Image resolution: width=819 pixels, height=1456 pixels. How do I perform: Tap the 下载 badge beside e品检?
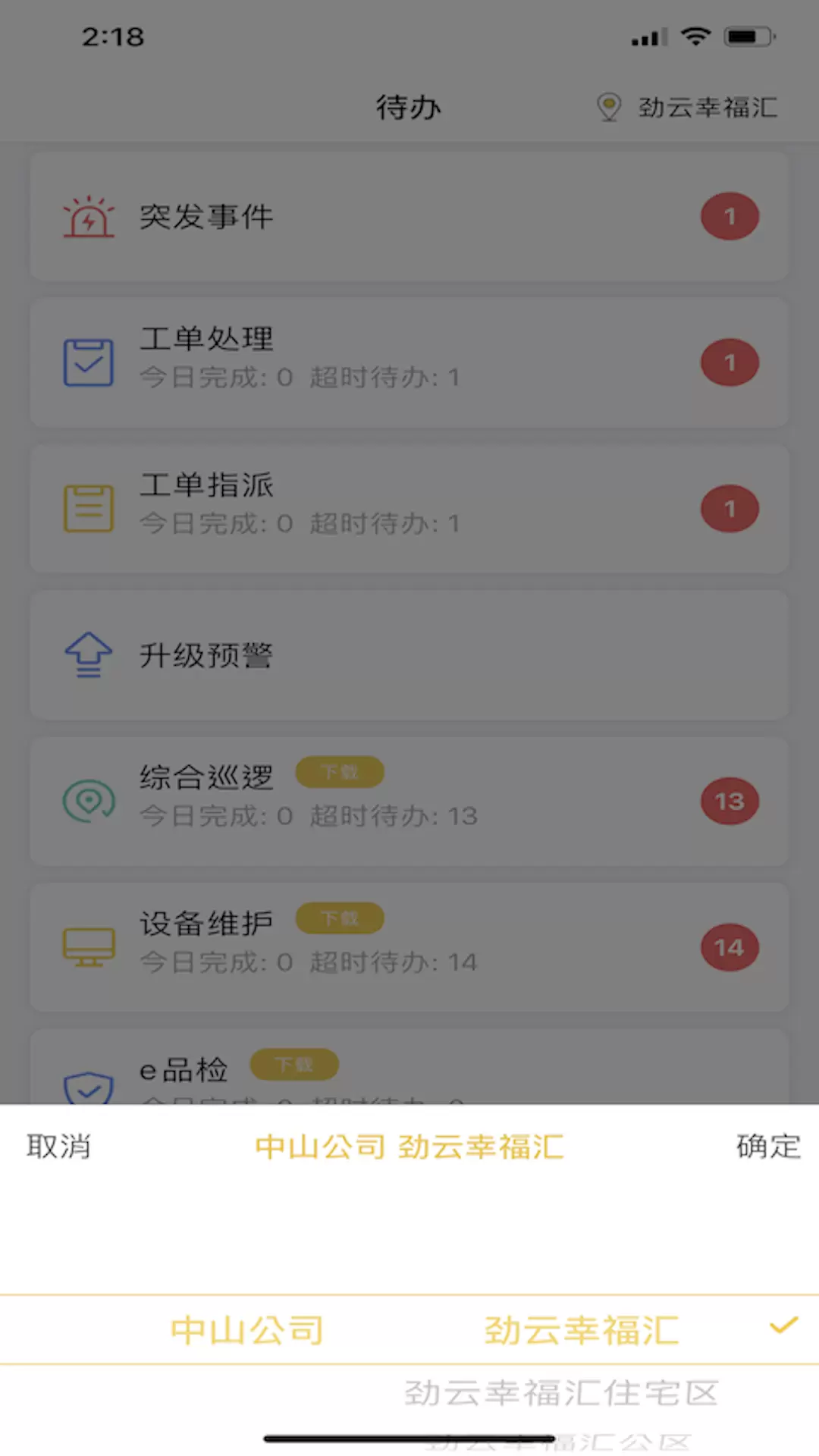tap(294, 1065)
